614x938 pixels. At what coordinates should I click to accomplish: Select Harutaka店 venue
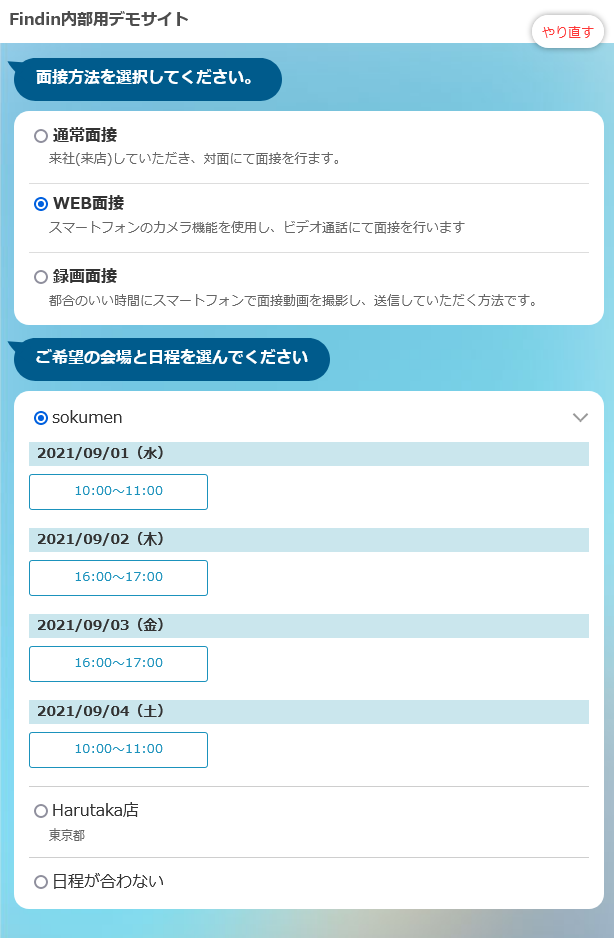(x=41, y=811)
